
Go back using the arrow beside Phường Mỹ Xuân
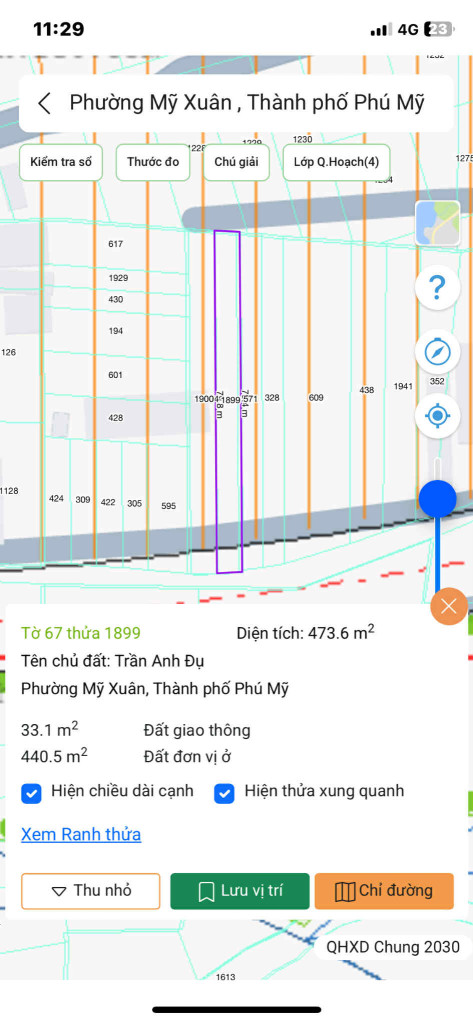44,104
